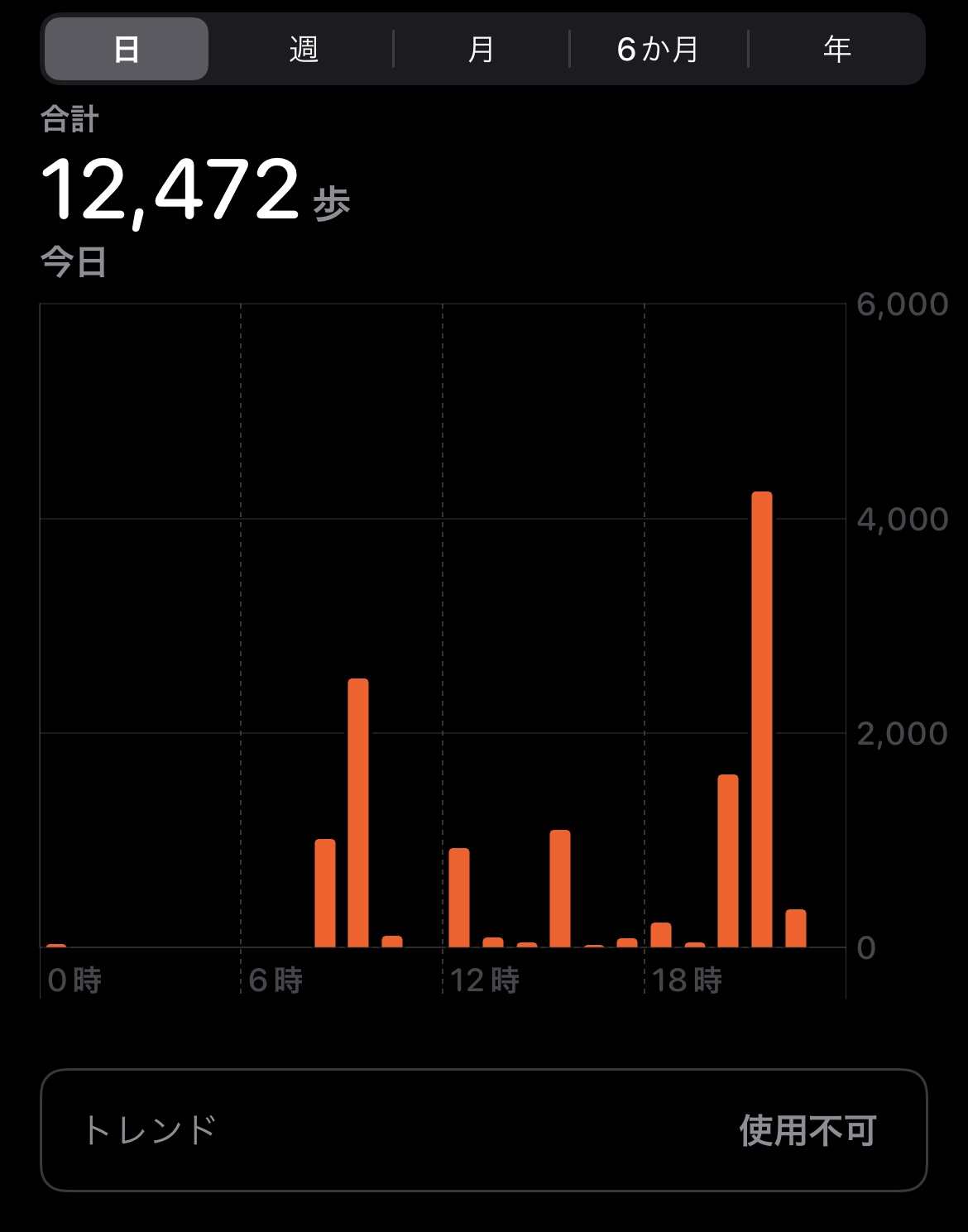Screen dimensions: 968x1232
Task: Open the トレンド row
Action: click(x=483, y=1129)
